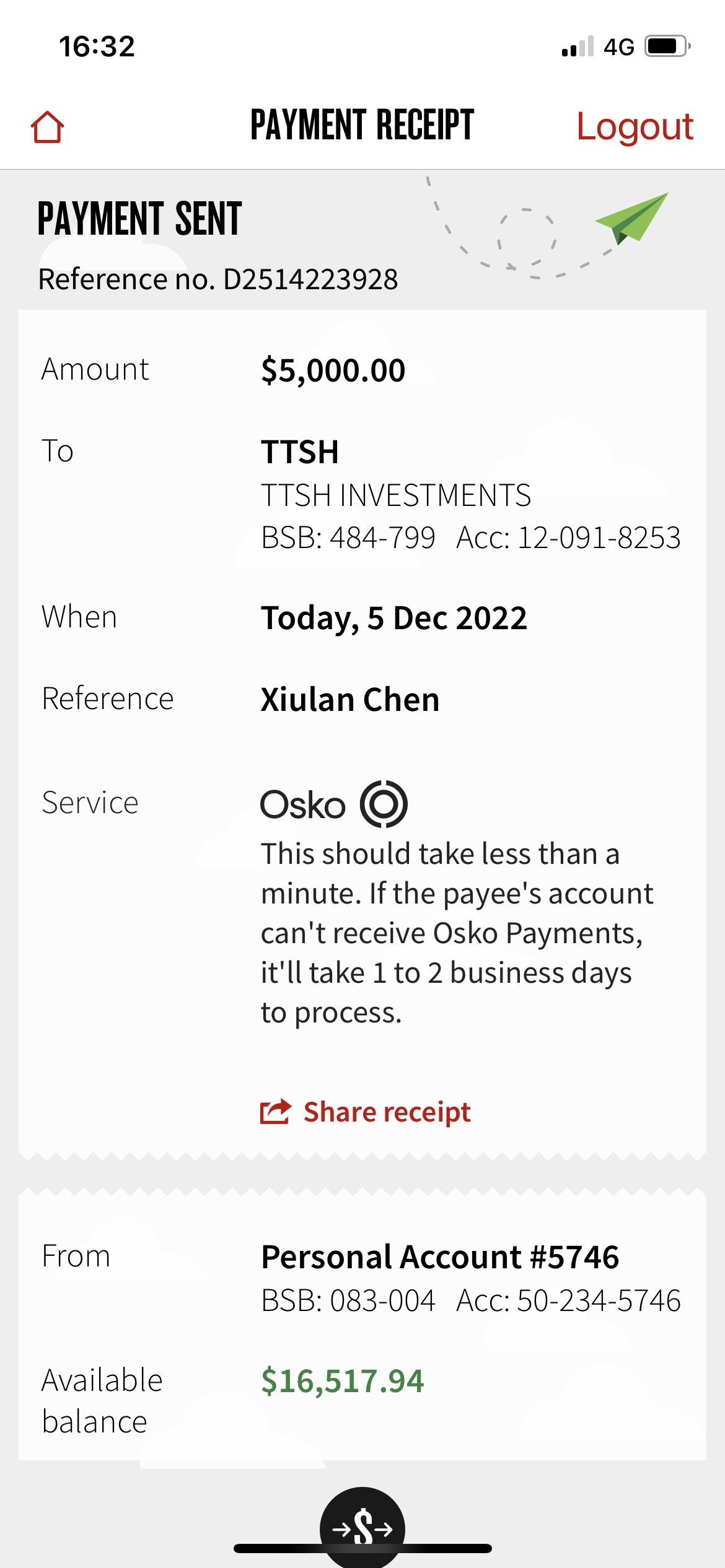Open the transfer money floating button
This screenshot has height=1568, width=725.
362,1527
